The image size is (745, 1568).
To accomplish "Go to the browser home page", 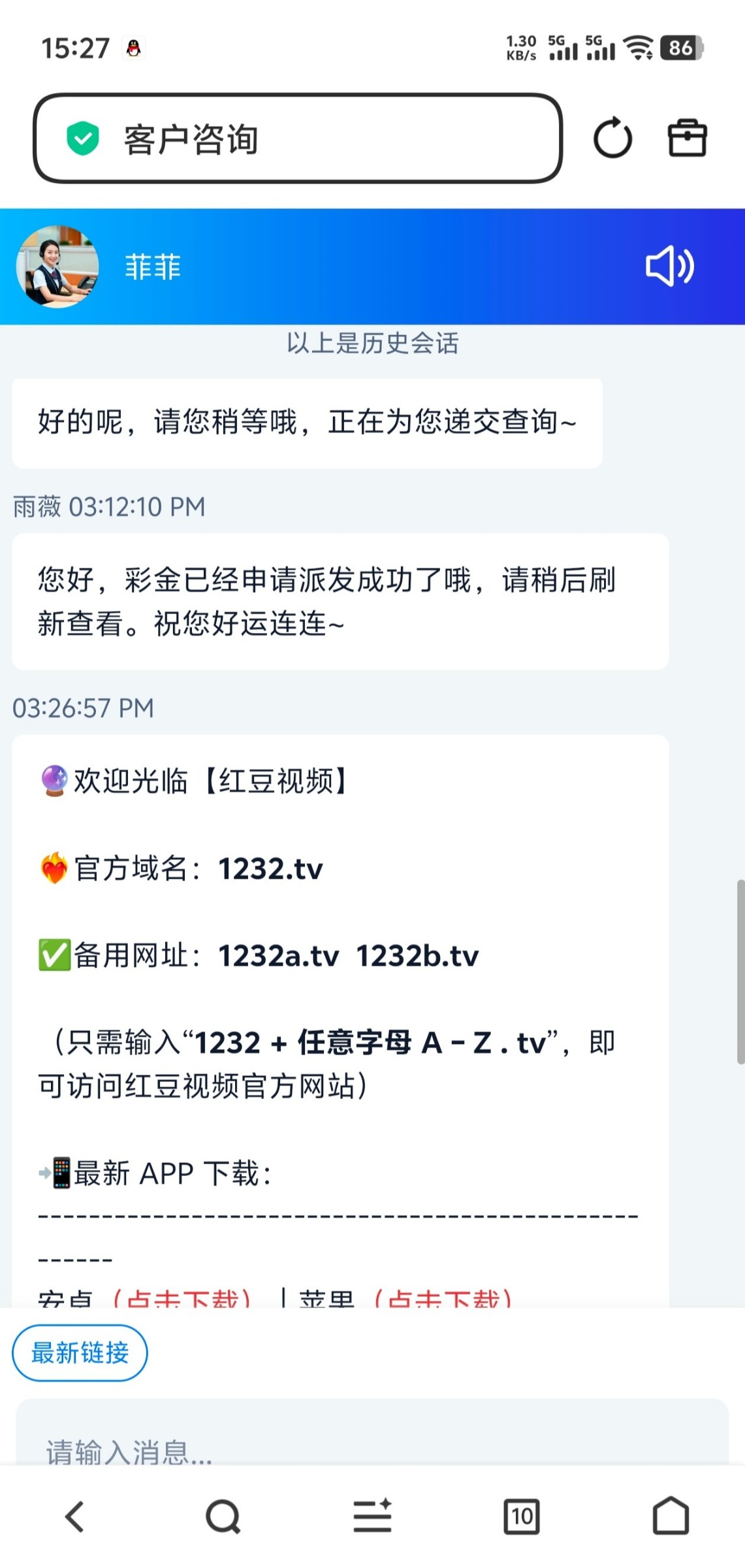I will click(x=671, y=1516).
